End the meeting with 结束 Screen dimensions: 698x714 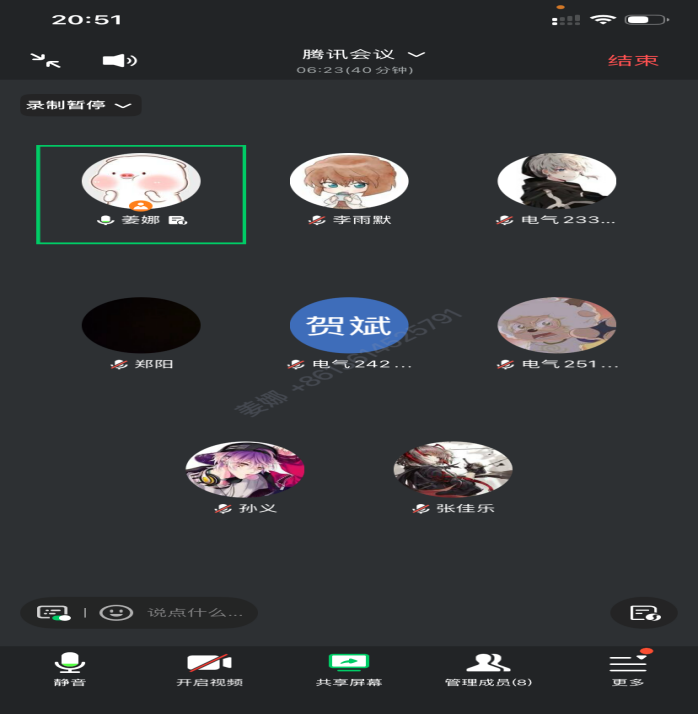click(633, 60)
